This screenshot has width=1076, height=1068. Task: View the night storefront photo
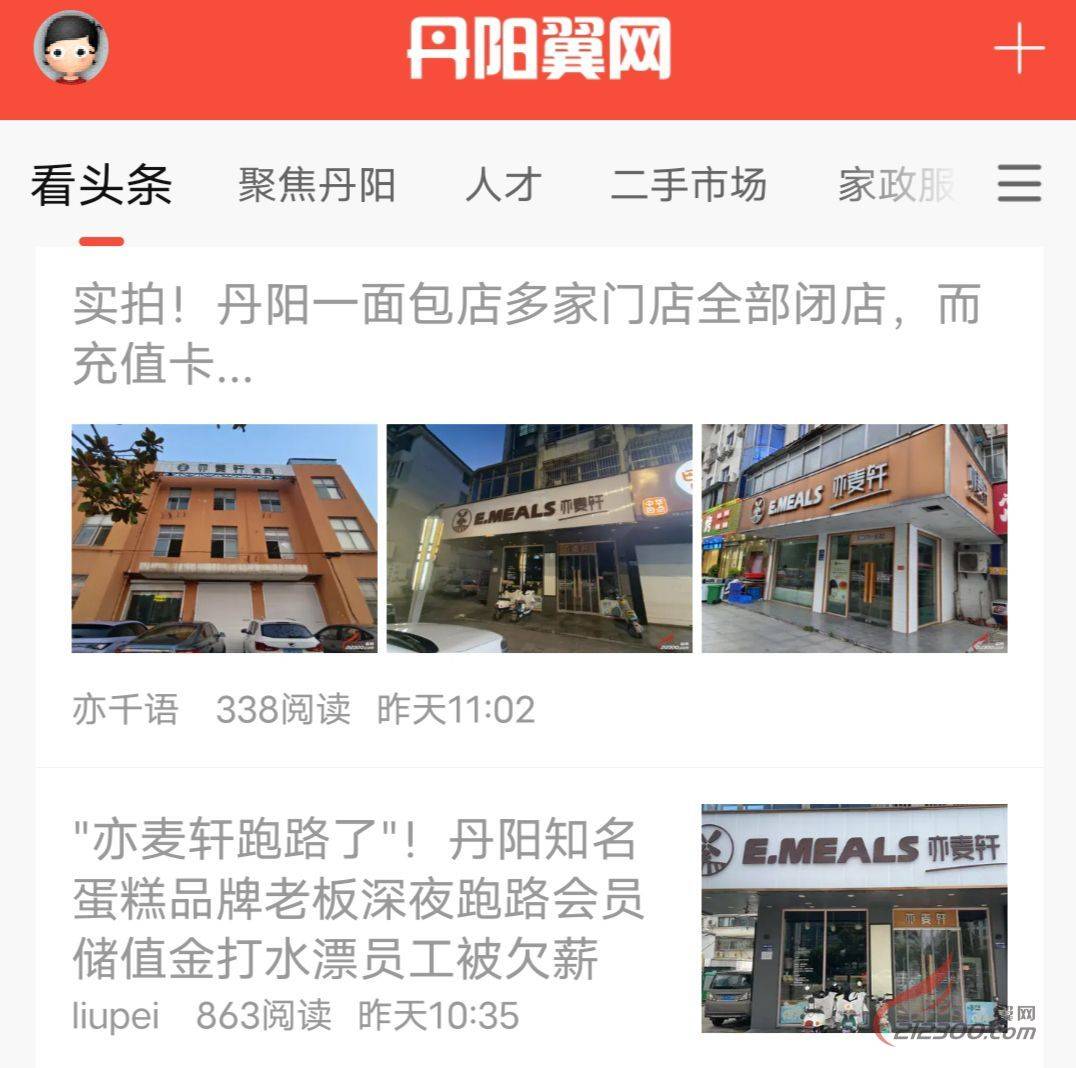539,538
